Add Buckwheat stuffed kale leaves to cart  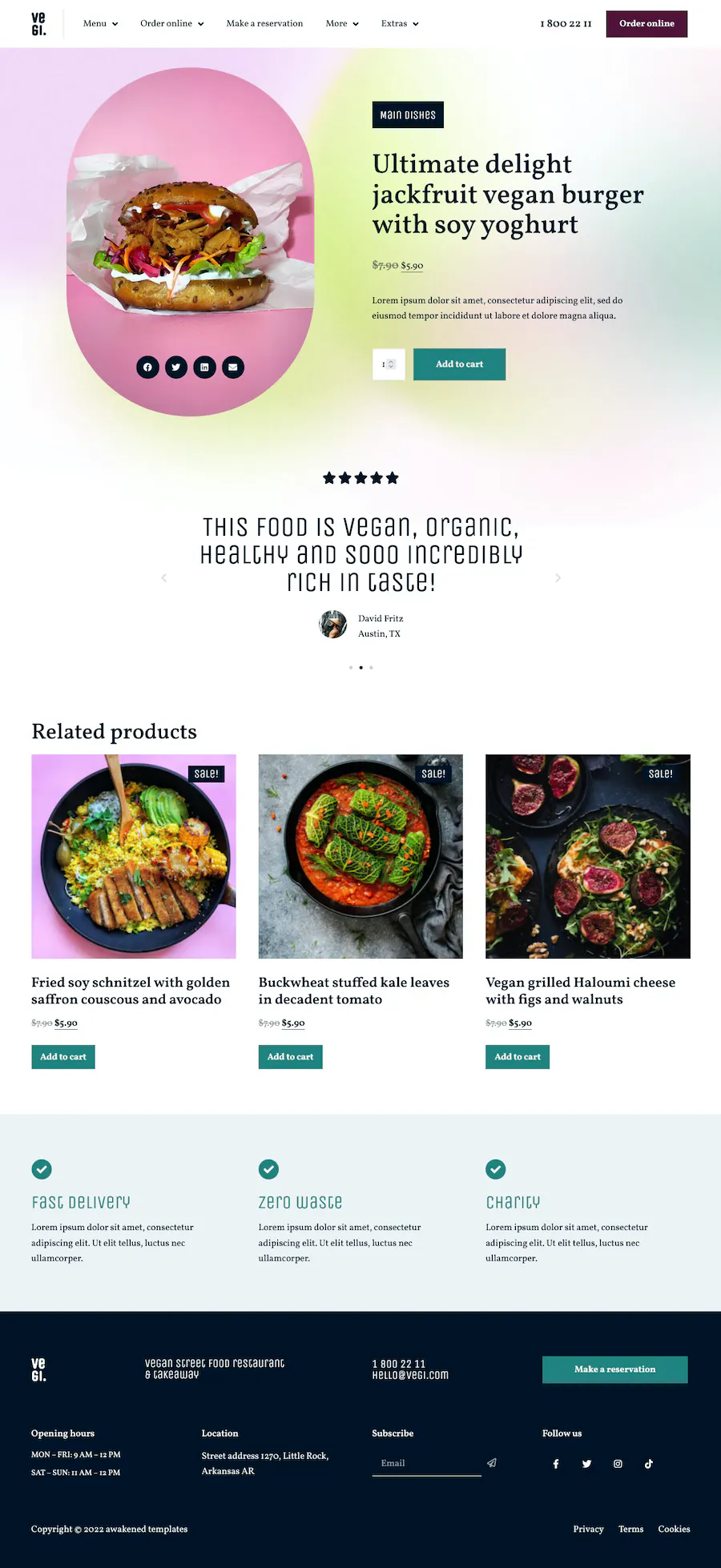coord(290,1057)
